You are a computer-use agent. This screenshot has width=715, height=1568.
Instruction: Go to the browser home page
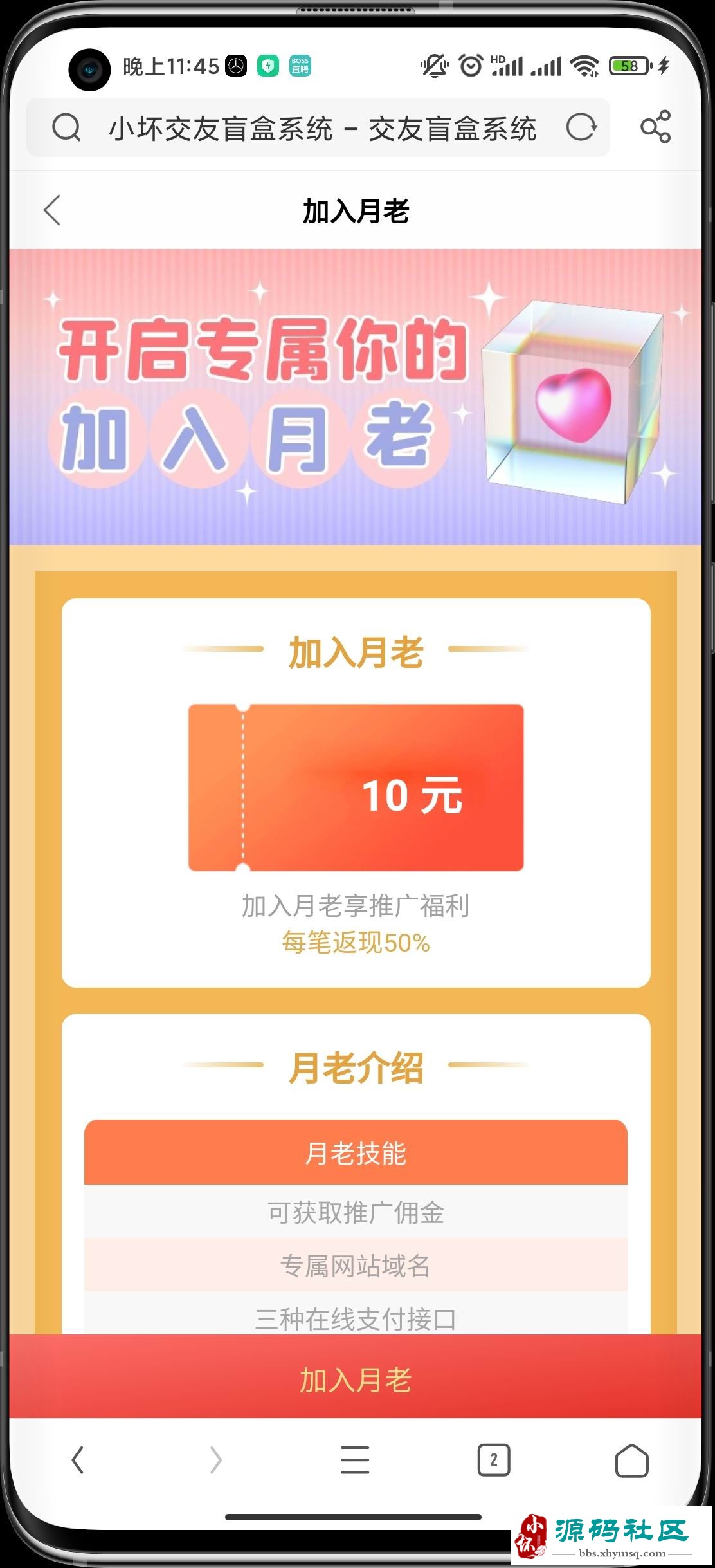(631, 1460)
